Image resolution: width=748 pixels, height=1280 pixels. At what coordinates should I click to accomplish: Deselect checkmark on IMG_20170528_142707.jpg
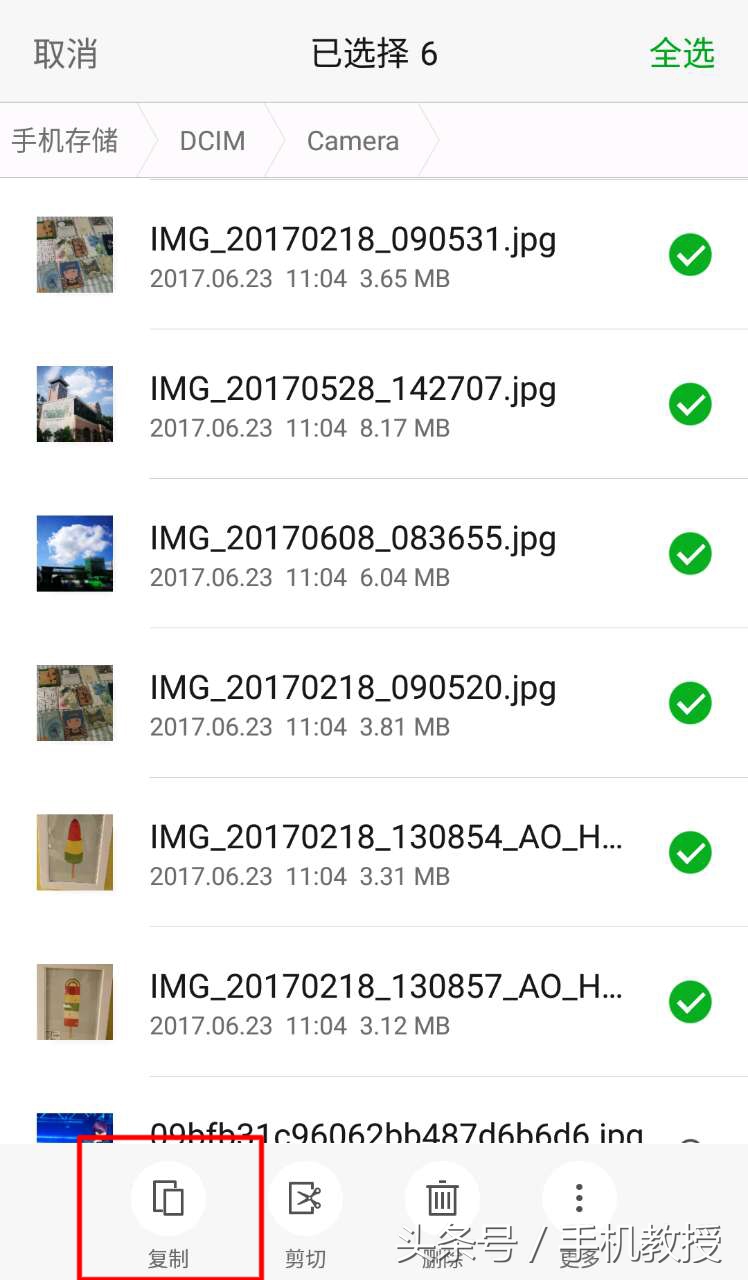point(690,404)
